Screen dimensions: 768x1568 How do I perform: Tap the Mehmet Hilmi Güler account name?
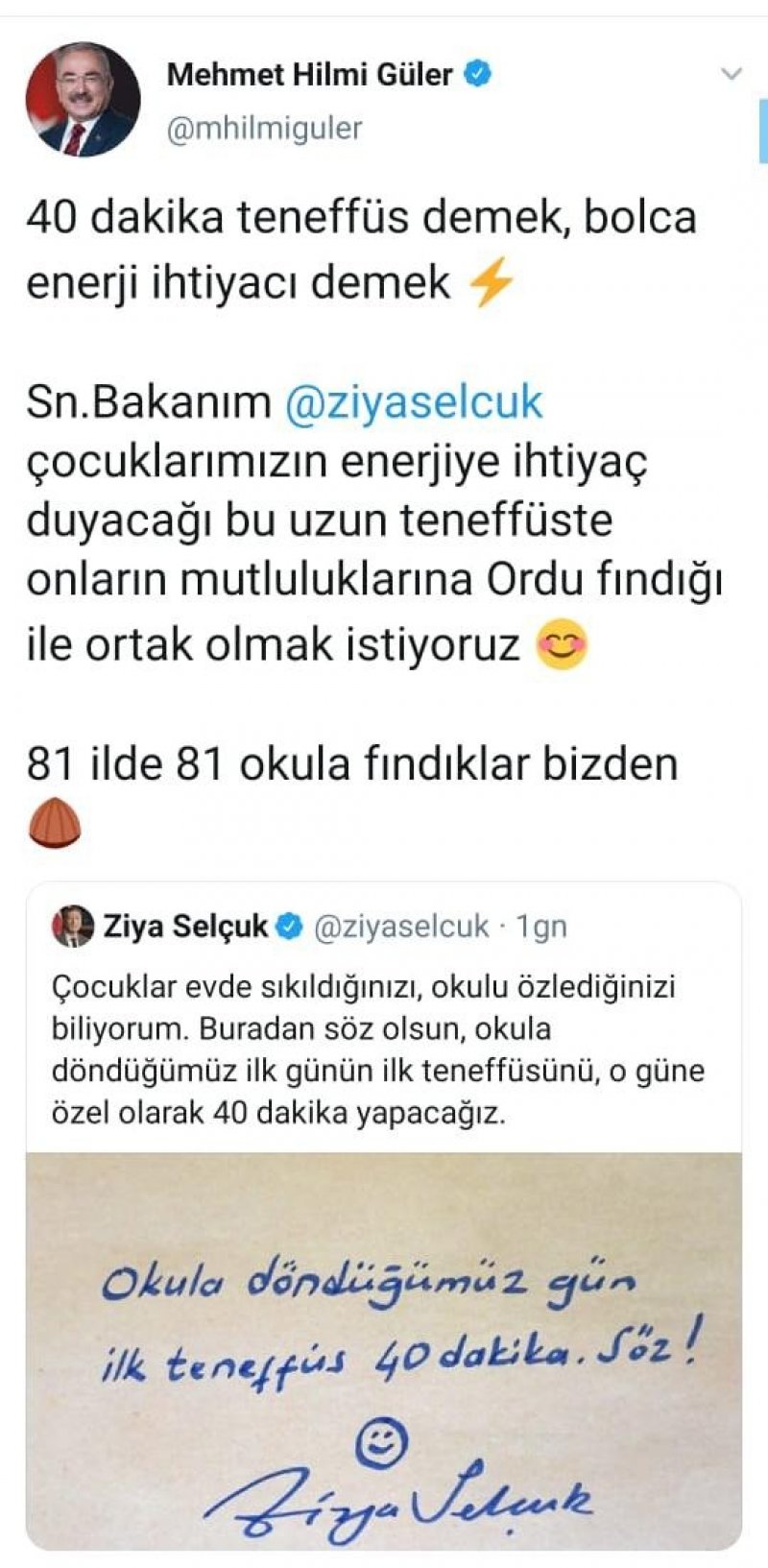[x=309, y=74]
